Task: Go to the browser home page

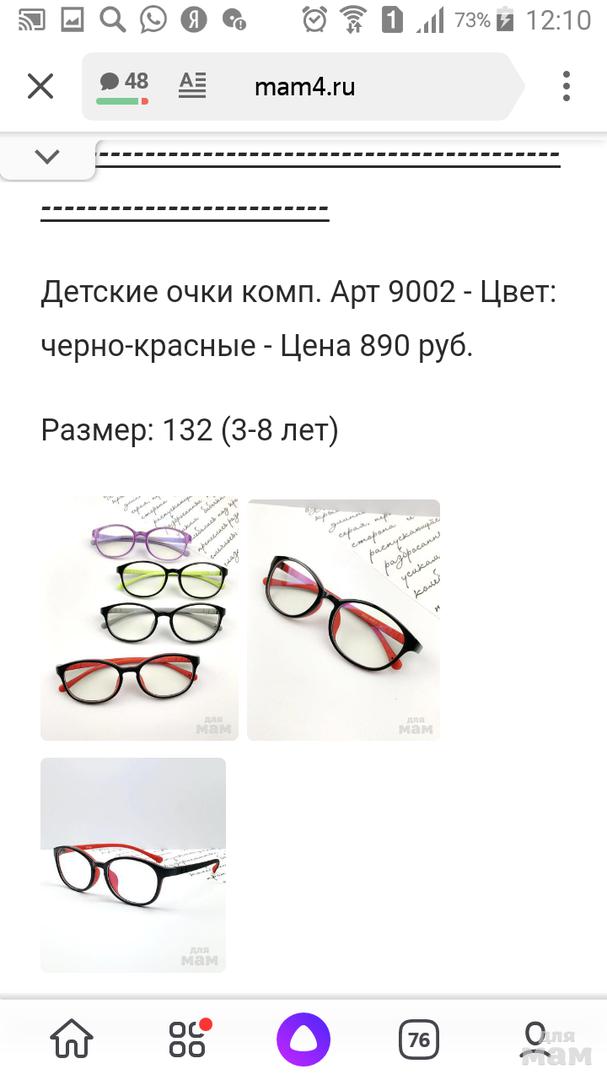Action: (x=71, y=1040)
